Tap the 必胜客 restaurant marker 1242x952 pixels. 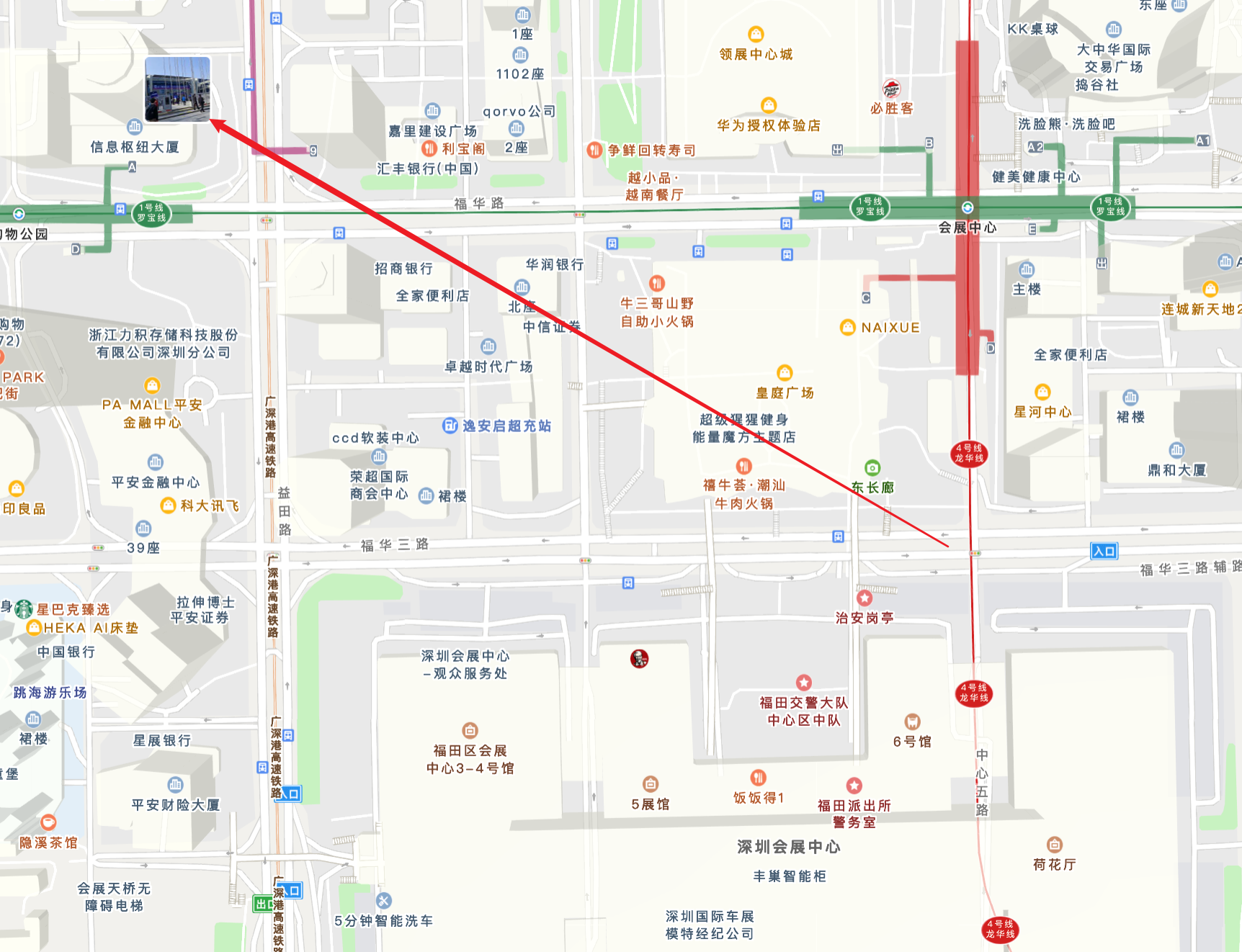(x=891, y=89)
